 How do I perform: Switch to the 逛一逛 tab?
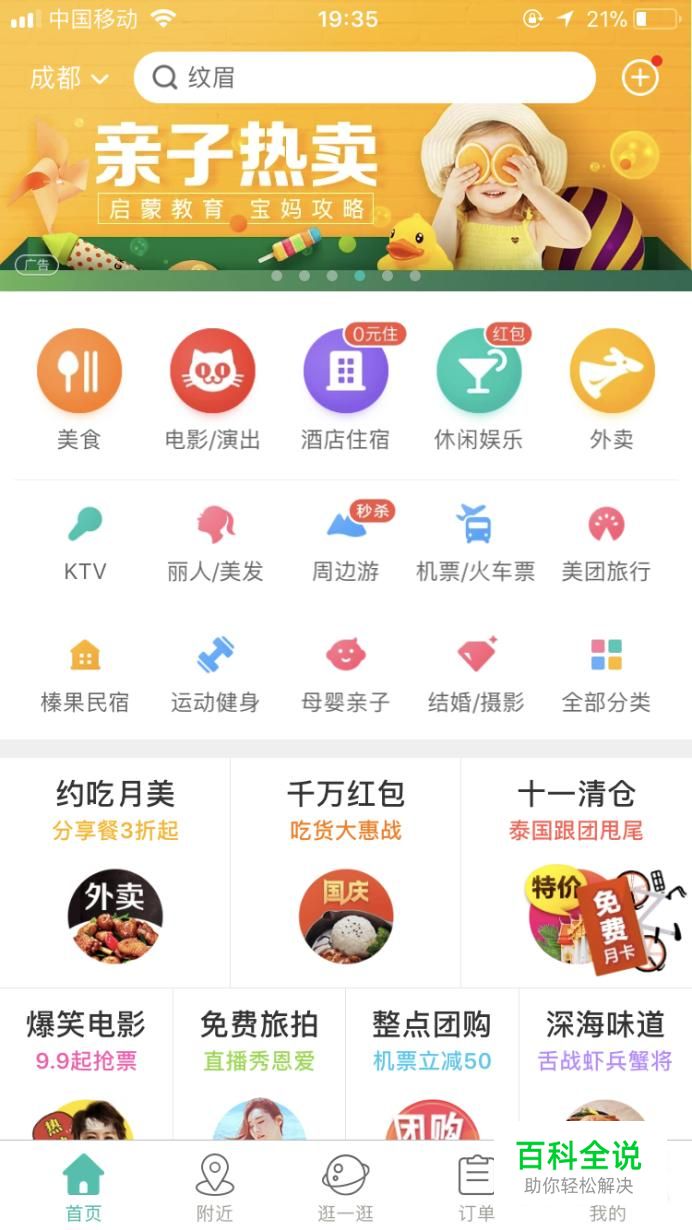tap(345, 1187)
